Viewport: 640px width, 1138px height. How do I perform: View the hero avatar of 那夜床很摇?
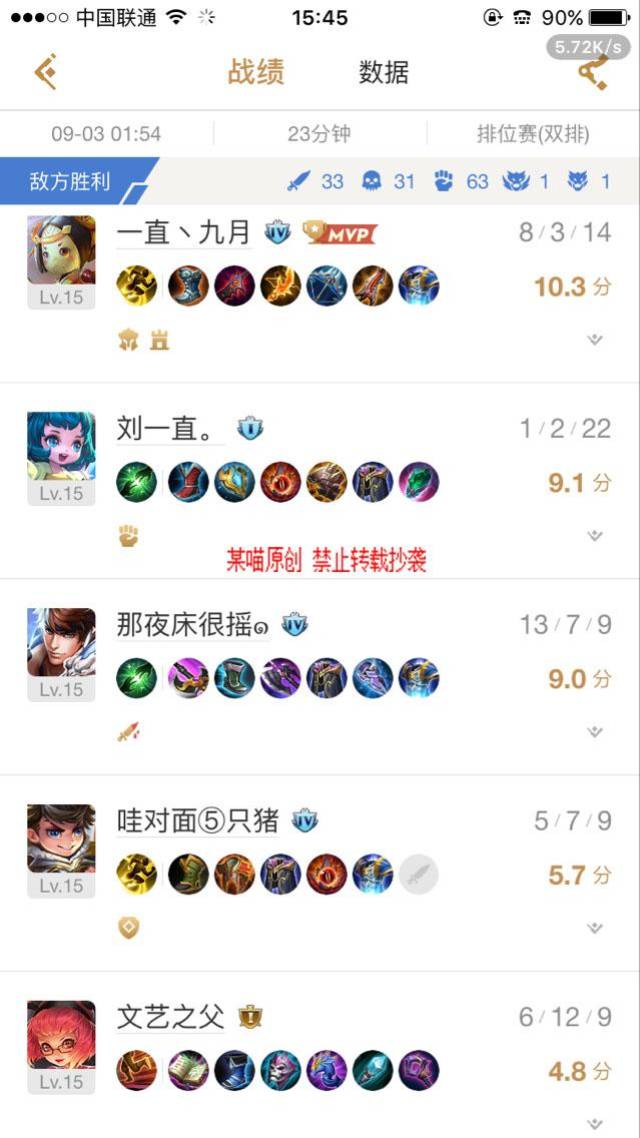coord(61,642)
